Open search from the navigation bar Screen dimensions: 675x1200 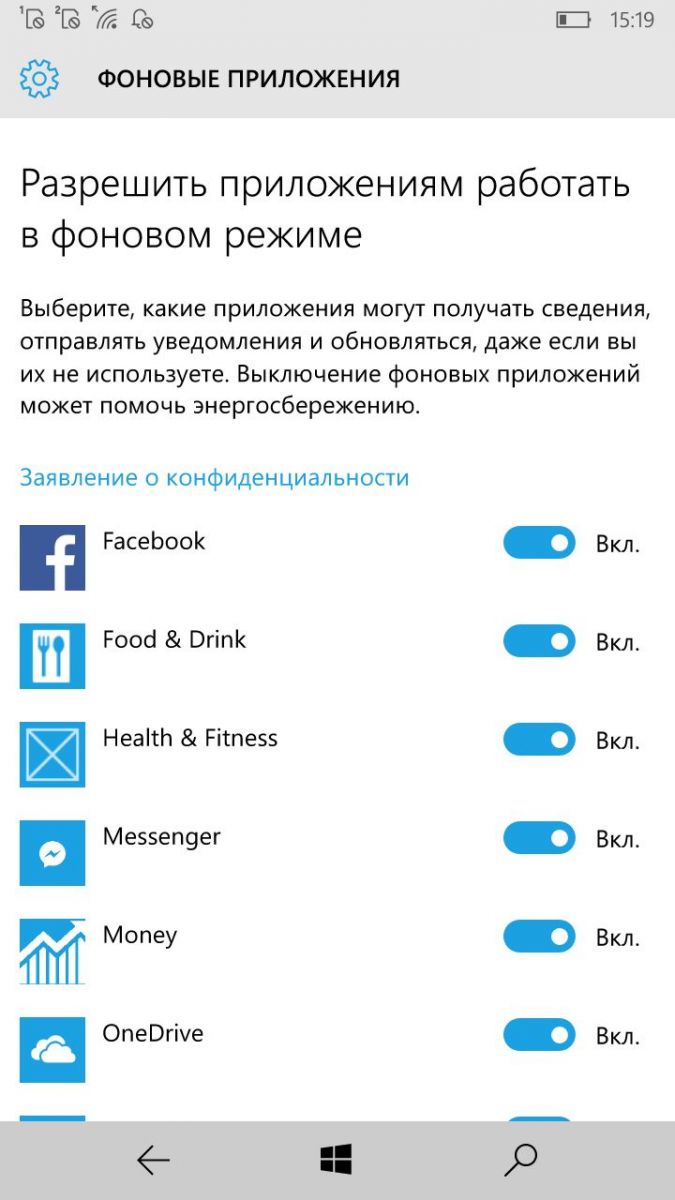pos(520,1160)
